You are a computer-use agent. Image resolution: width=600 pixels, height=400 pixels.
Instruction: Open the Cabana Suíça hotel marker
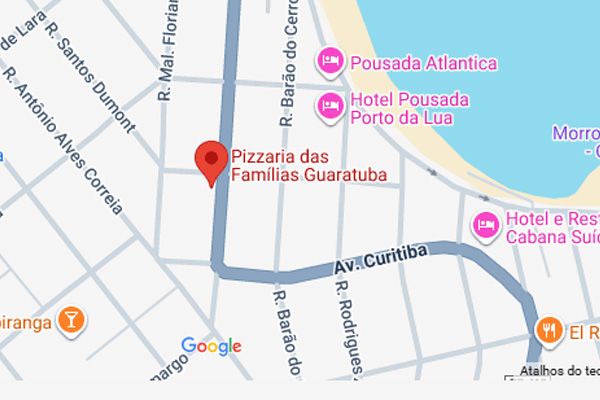pos(486,224)
